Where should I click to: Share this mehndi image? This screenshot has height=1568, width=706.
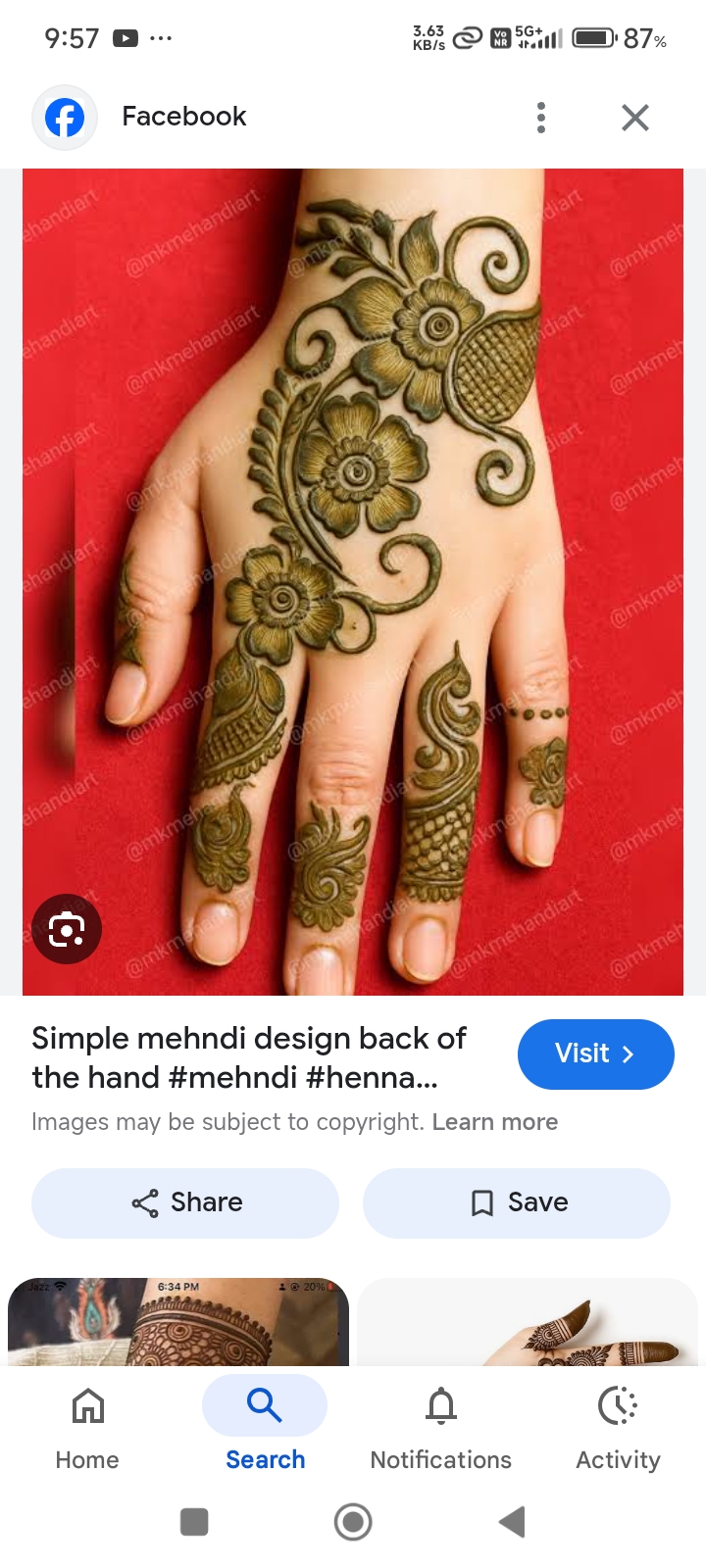(185, 1202)
